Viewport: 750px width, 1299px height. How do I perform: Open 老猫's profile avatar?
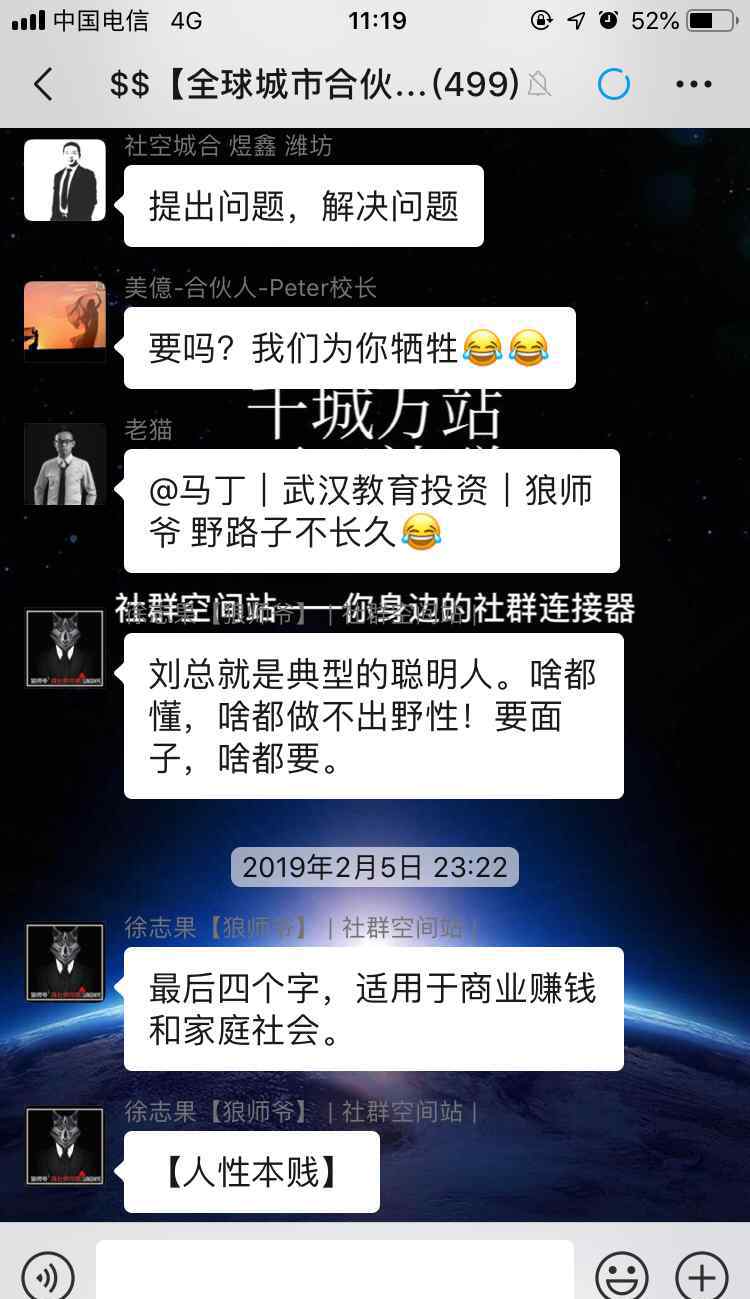[65, 464]
